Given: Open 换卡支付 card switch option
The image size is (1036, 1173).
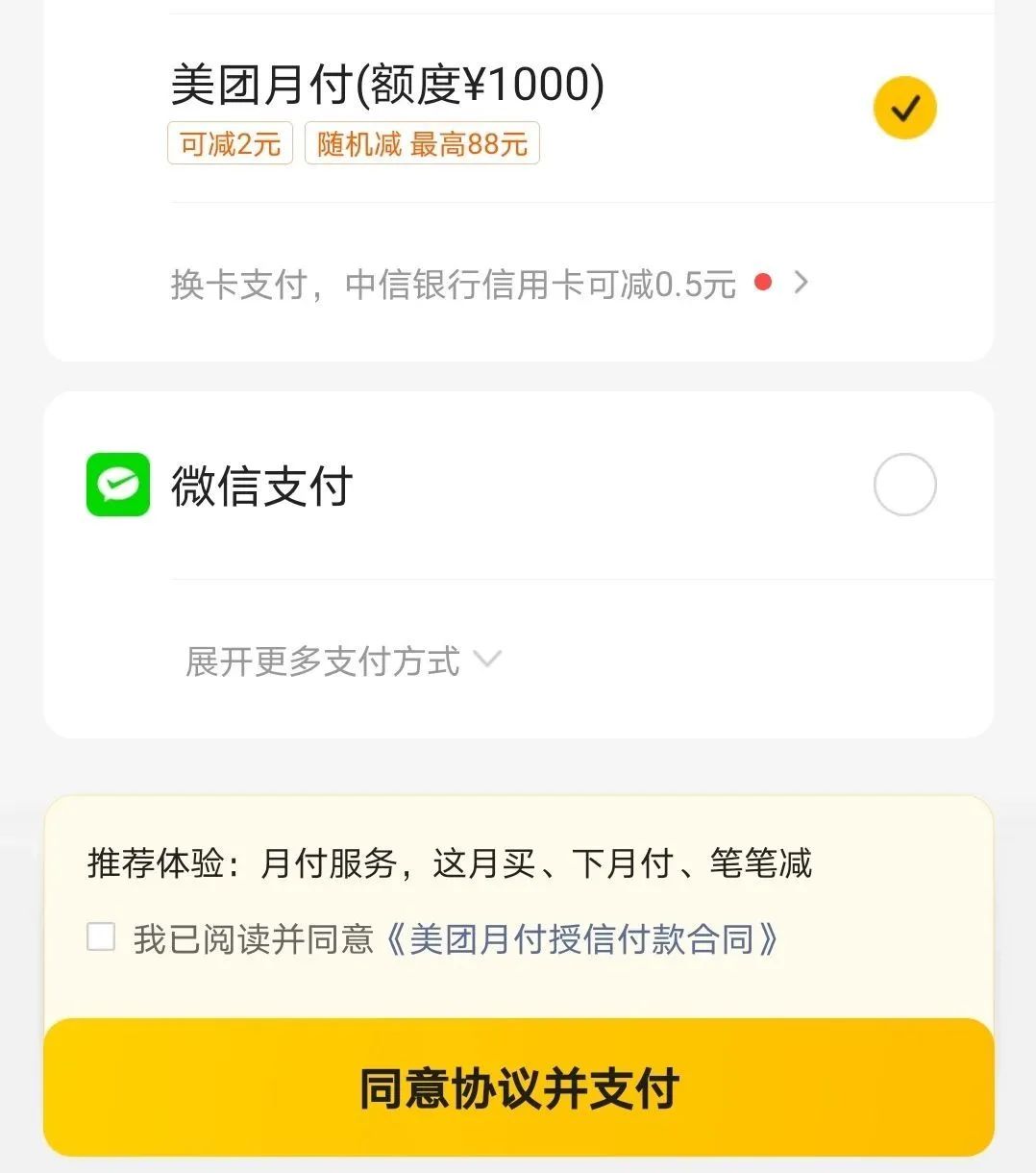Looking at the screenshot, I should pyautogui.click(x=490, y=284).
